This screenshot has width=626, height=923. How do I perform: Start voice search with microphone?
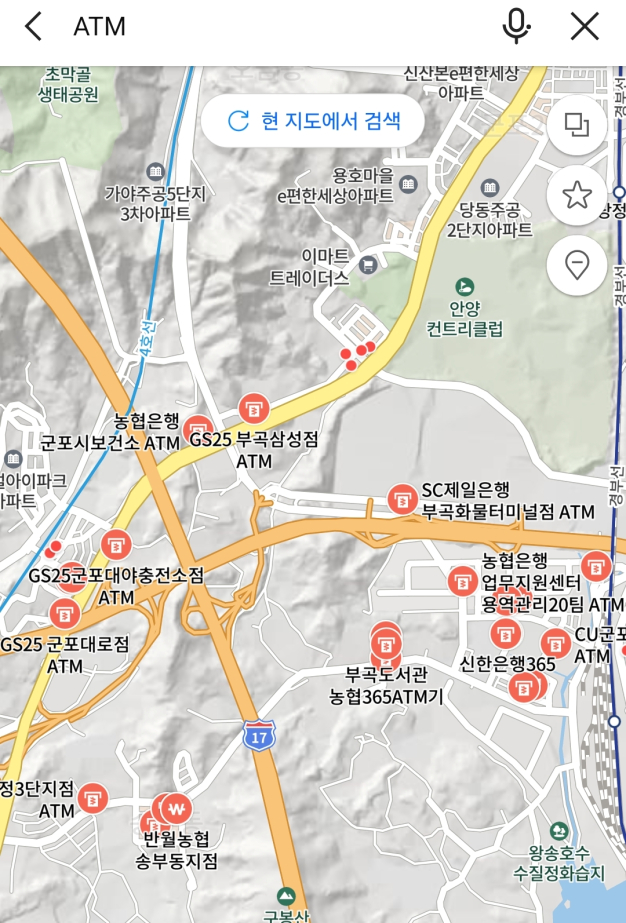pos(516,27)
